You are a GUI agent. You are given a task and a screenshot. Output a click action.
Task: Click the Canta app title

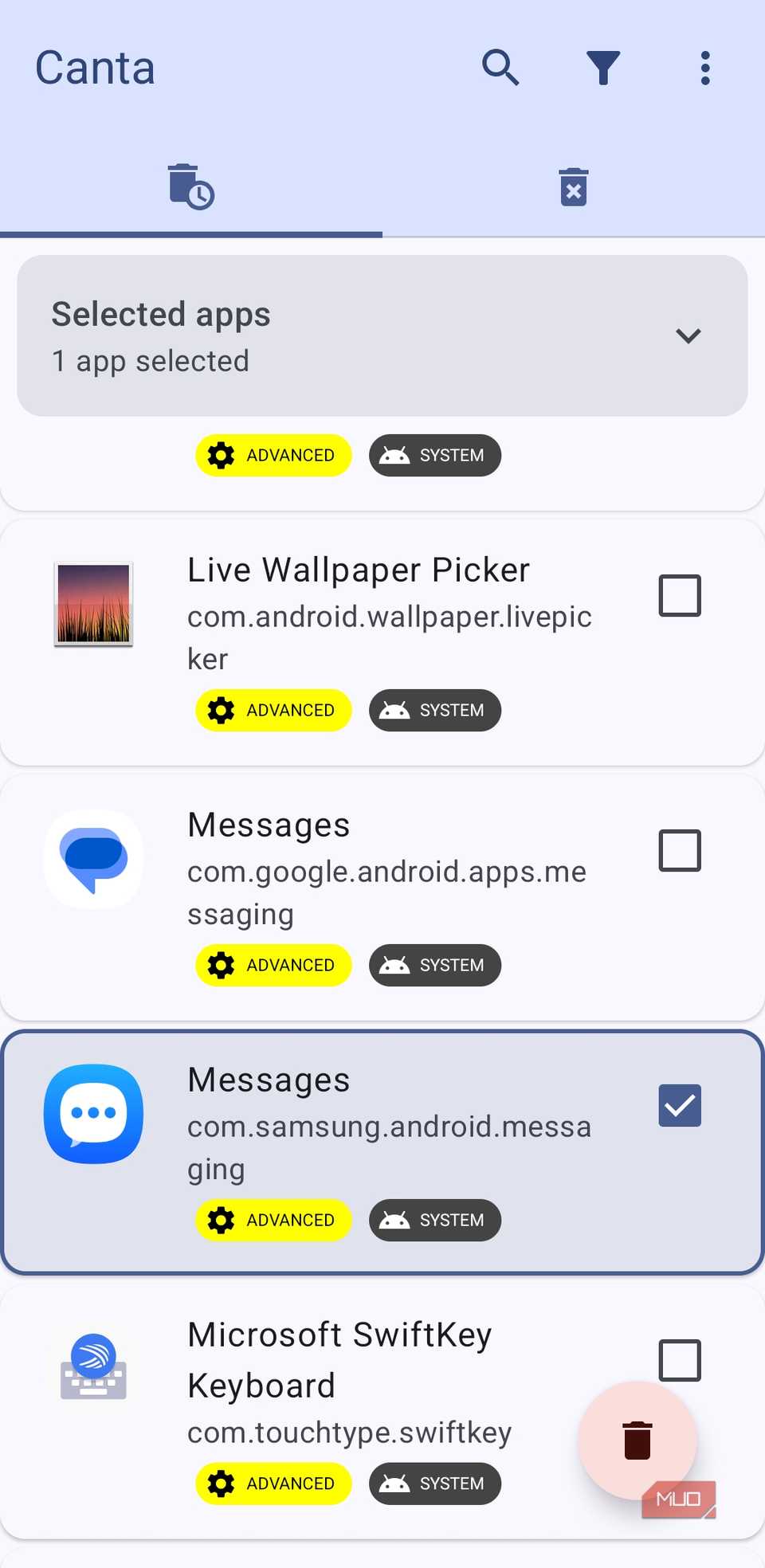(95, 68)
